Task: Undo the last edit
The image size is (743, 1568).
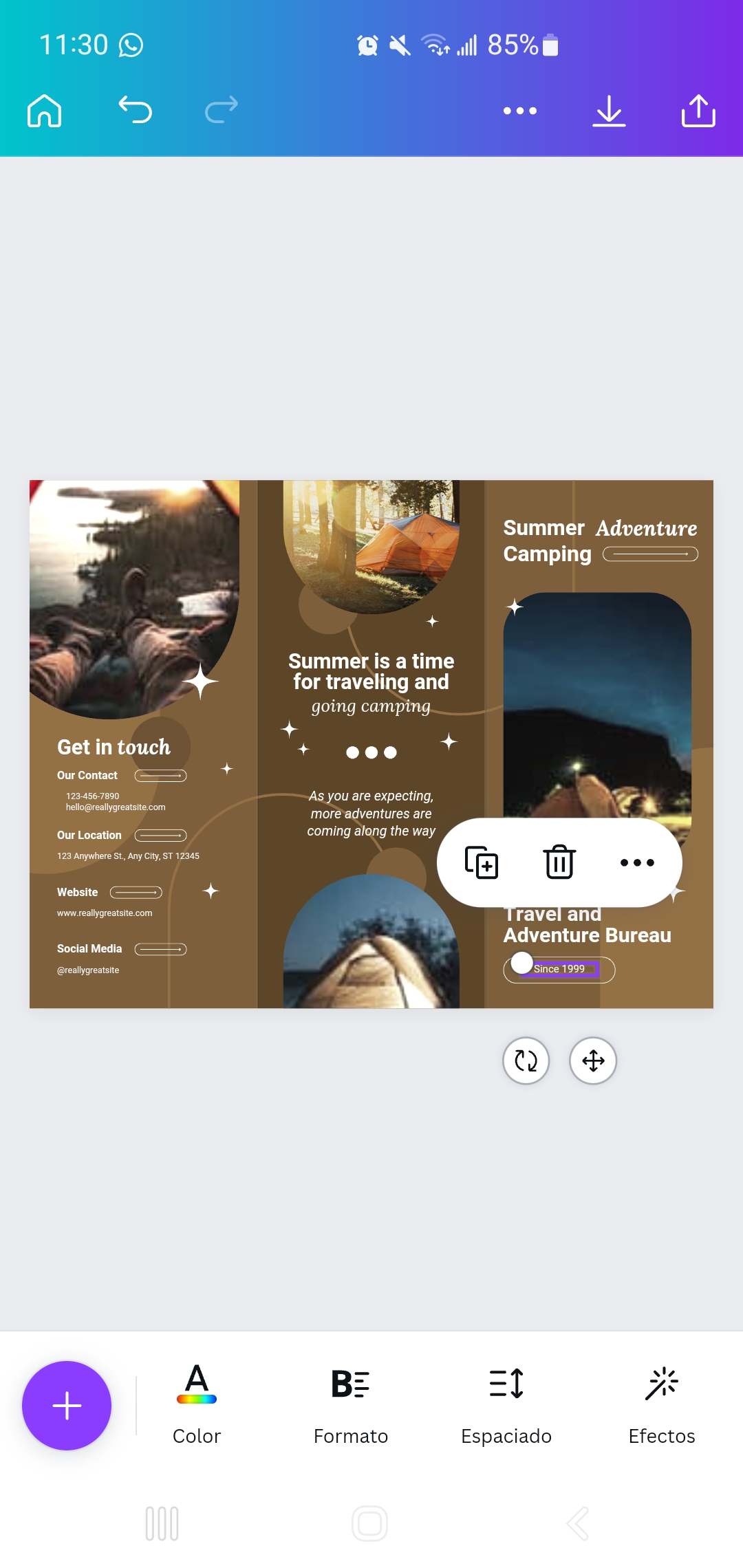Action: tap(135, 110)
